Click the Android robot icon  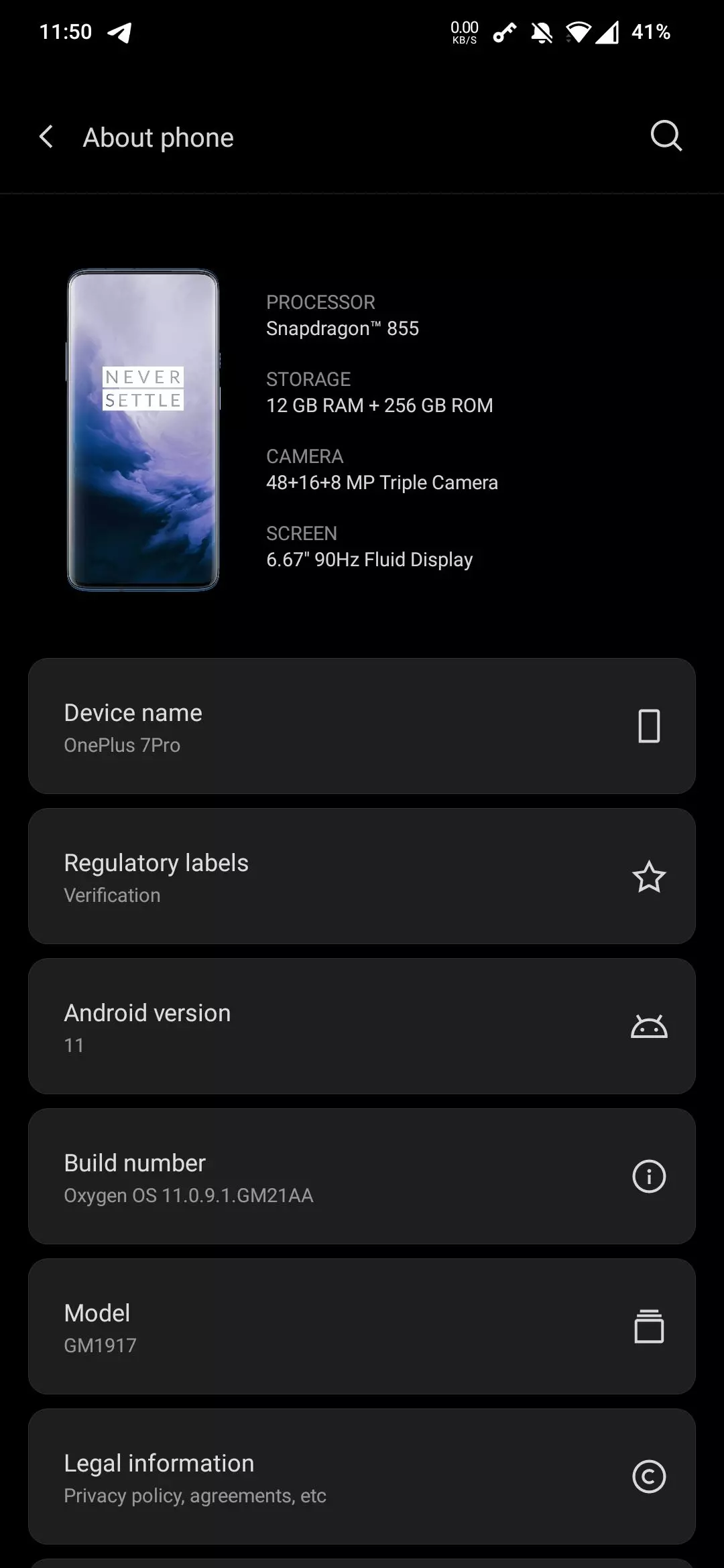tap(650, 1027)
